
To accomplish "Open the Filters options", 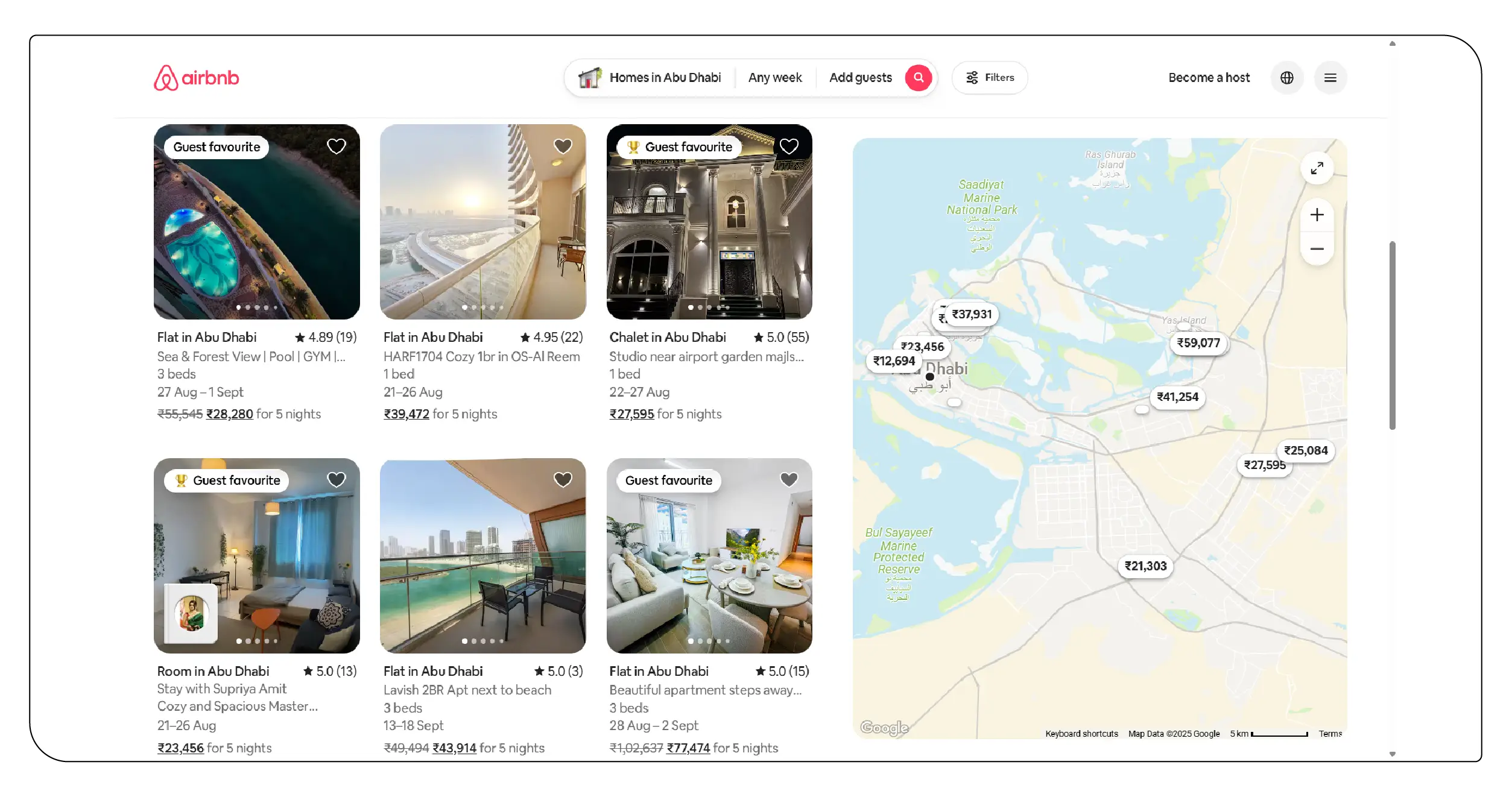I will [990, 78].
